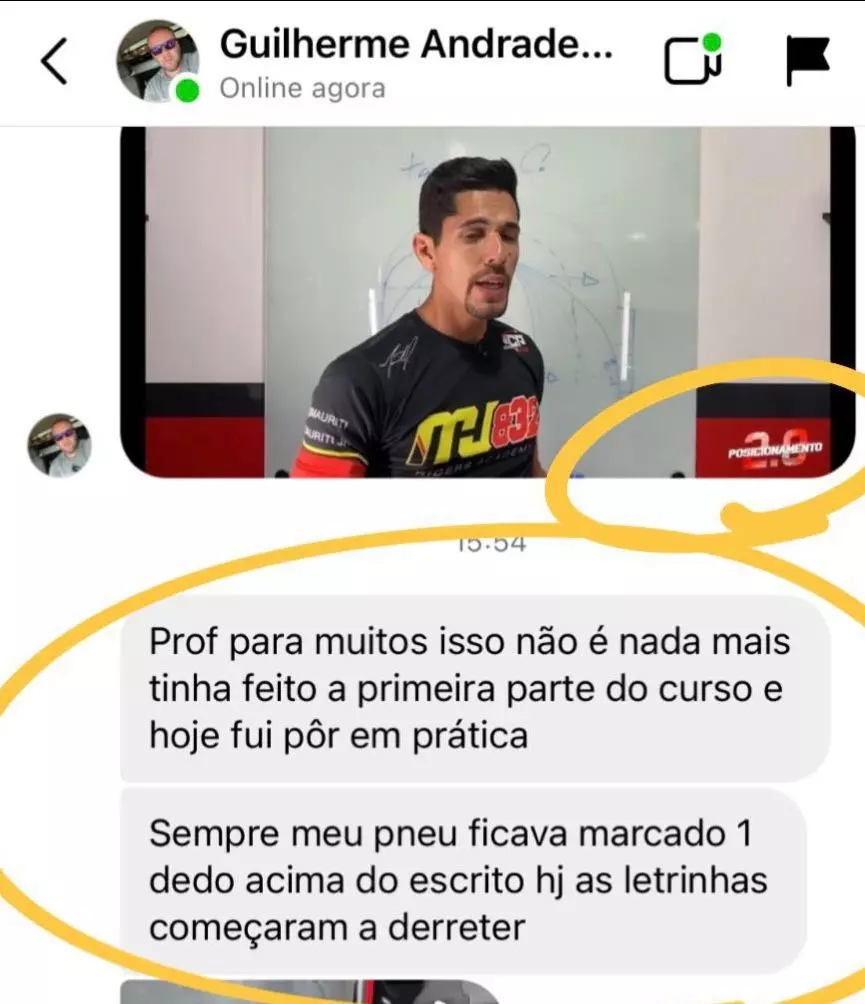
Task: Open Guilherme Andrade's profile picture
Action: point(160,55)
